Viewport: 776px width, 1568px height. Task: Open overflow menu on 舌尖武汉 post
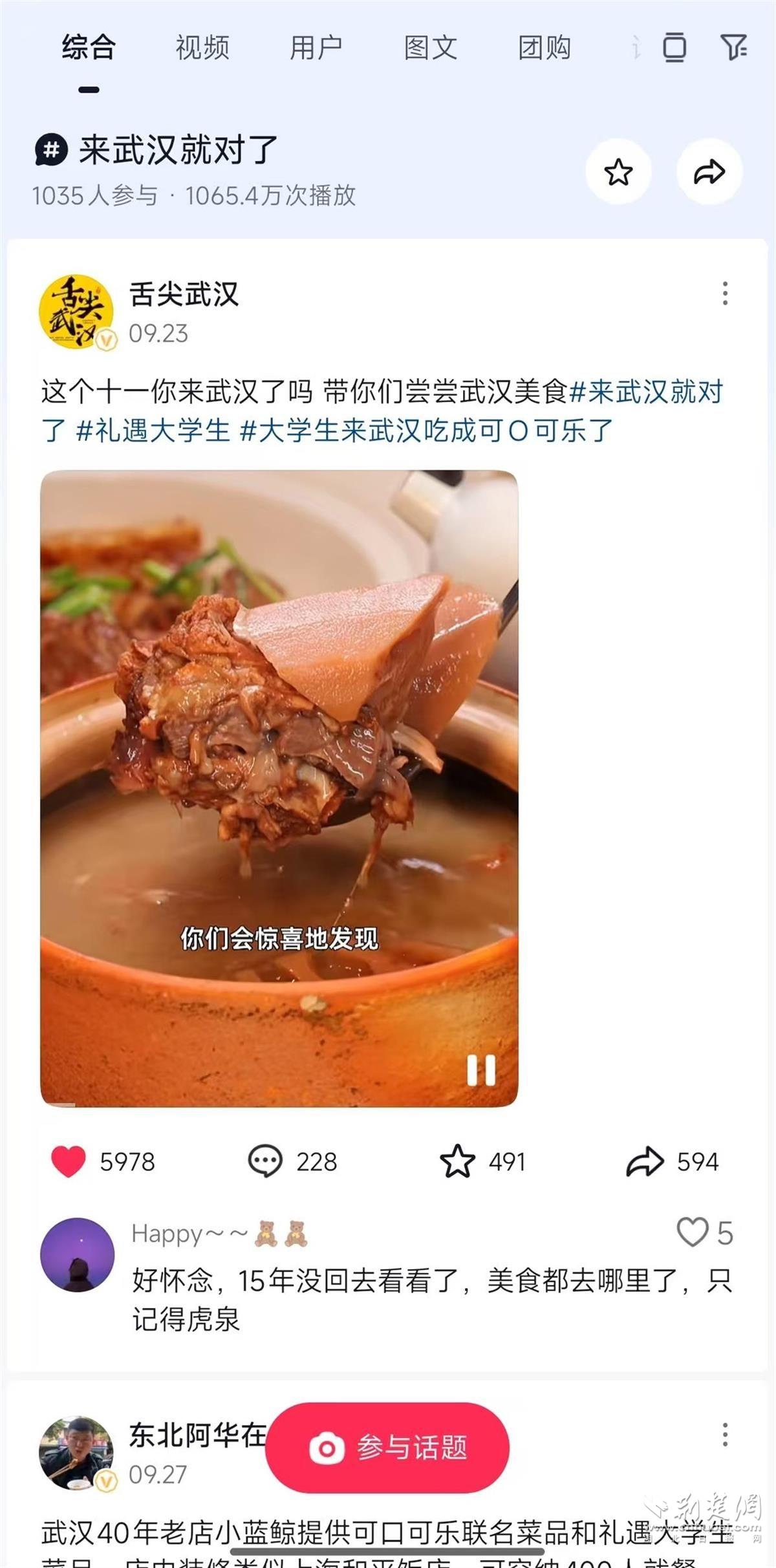725,294
